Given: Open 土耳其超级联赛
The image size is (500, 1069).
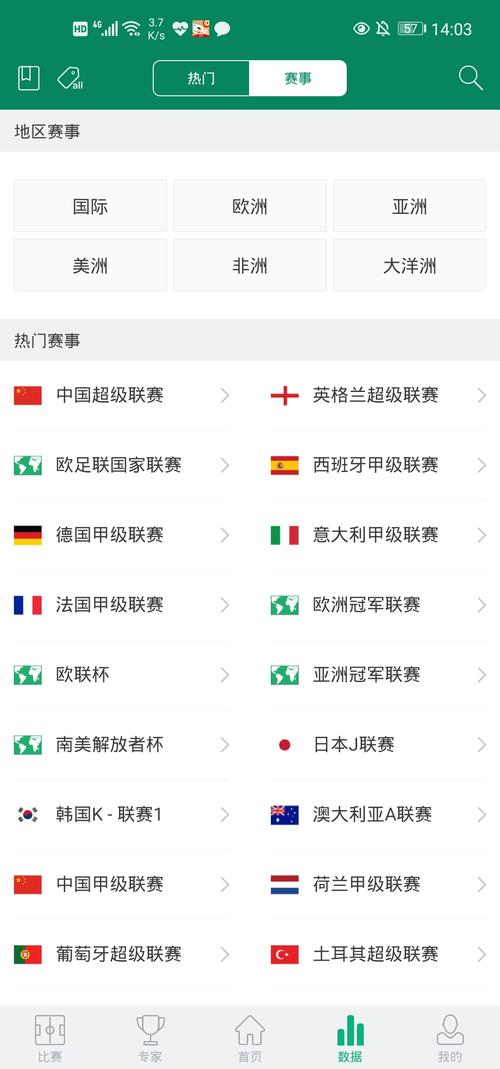Looking at the screenshot, I should tap(379, 954).
